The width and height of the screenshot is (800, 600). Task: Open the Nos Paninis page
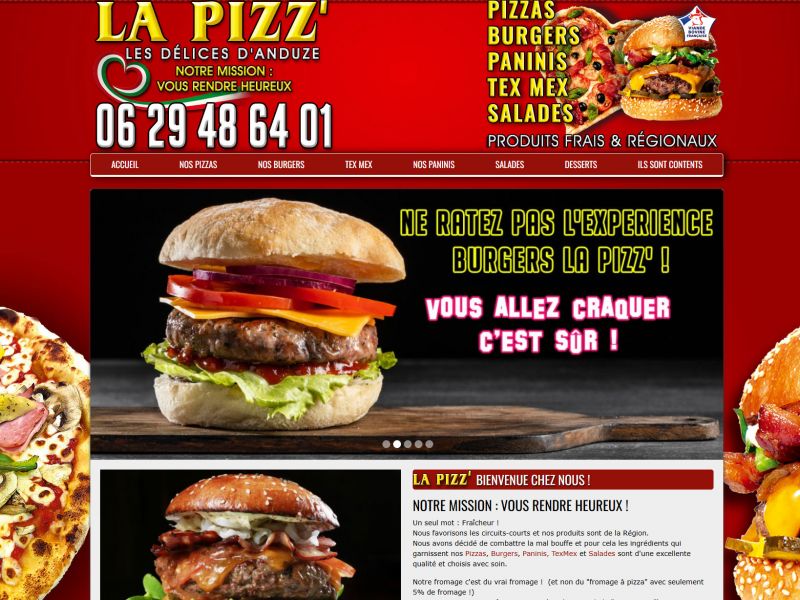(434, 165)
